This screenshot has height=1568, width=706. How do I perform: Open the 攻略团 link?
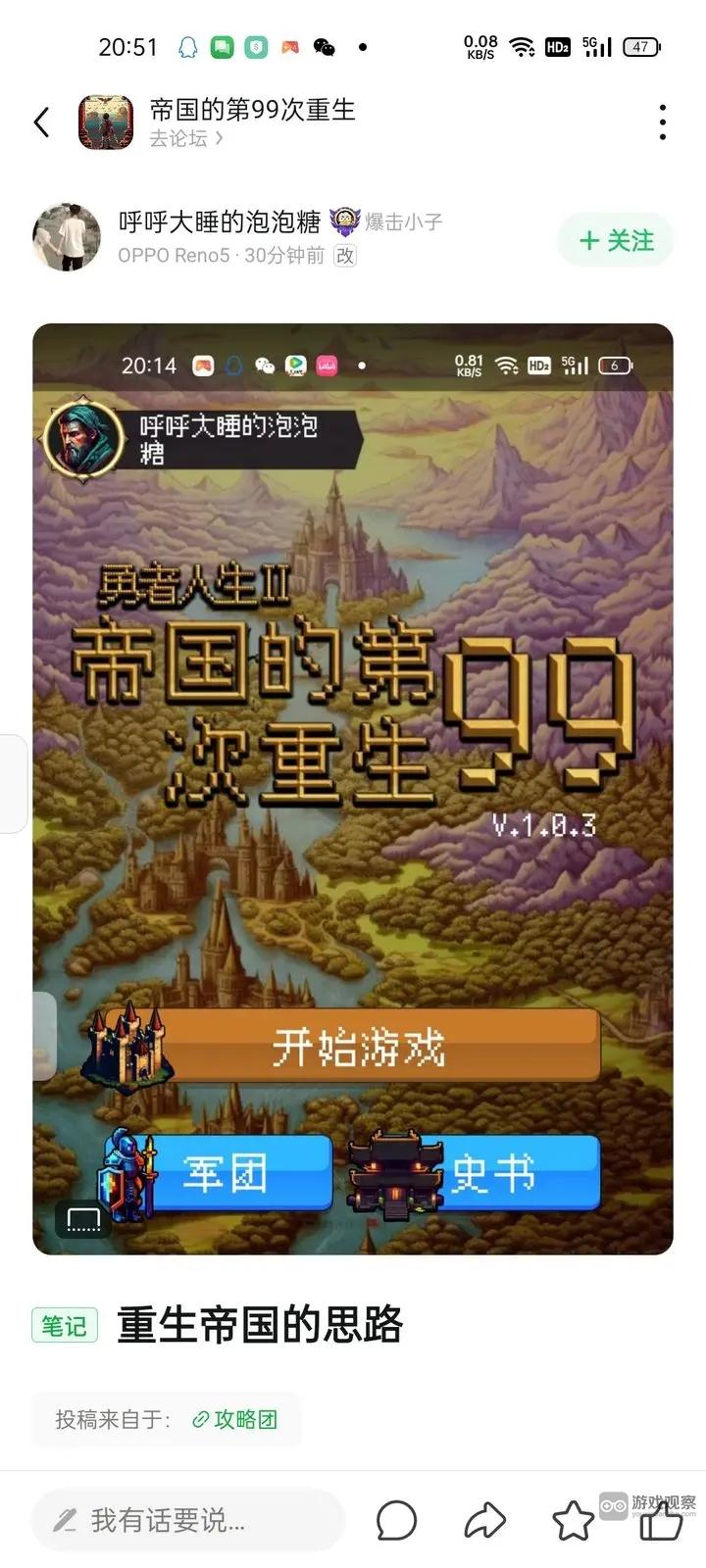coord(235,1419)
